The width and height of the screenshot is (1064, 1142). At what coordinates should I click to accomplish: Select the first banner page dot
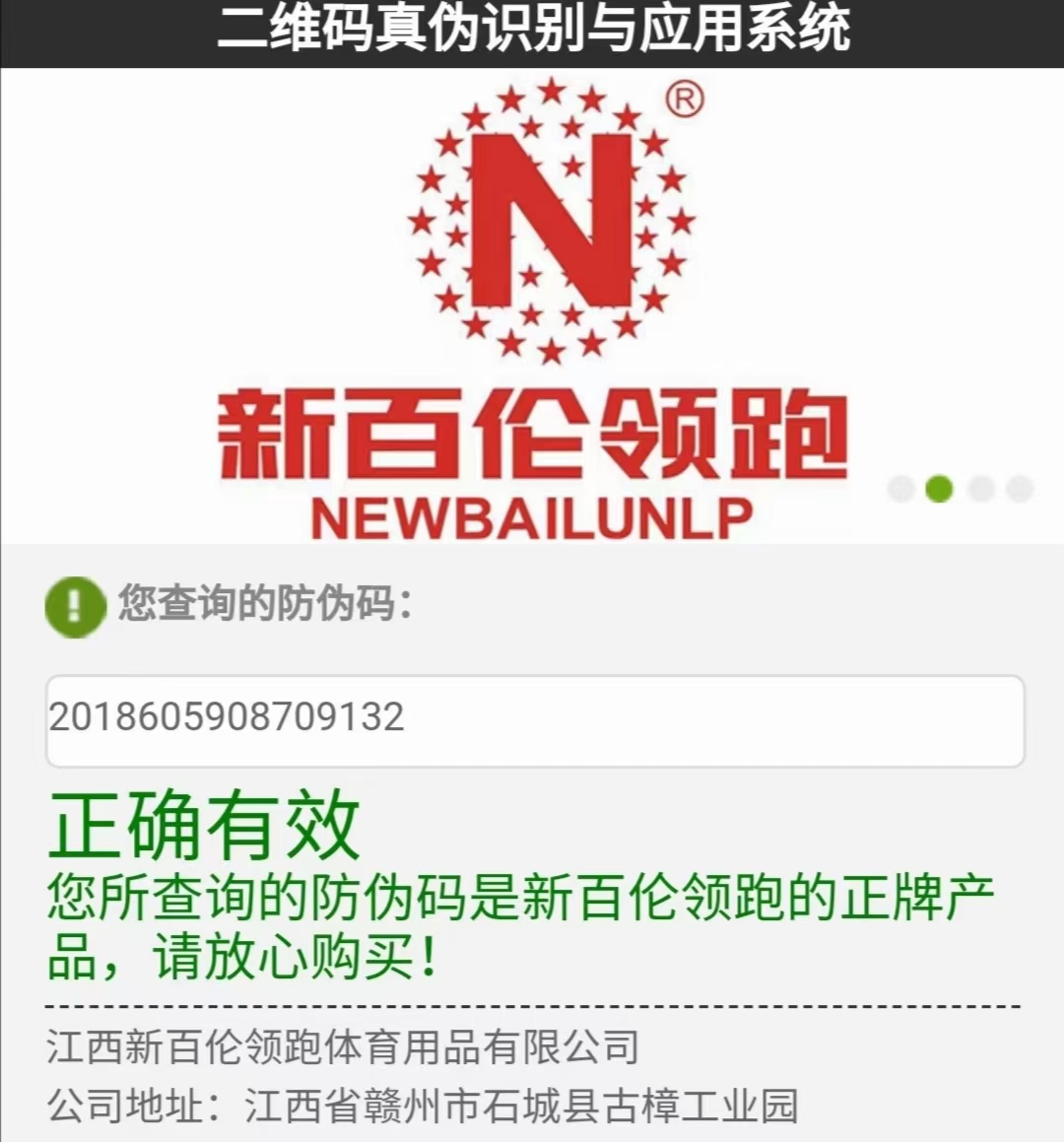(900, 488)
